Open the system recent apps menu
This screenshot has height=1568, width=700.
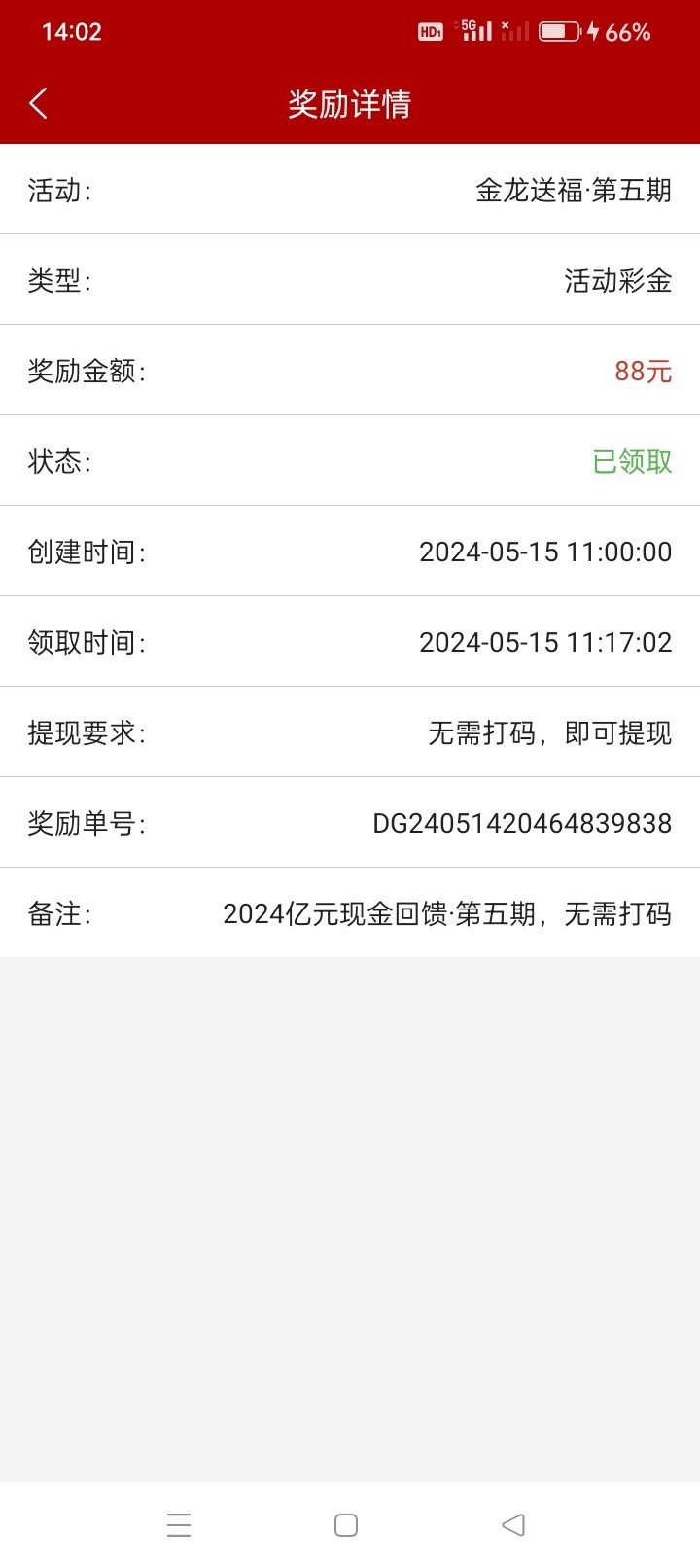179,1524
